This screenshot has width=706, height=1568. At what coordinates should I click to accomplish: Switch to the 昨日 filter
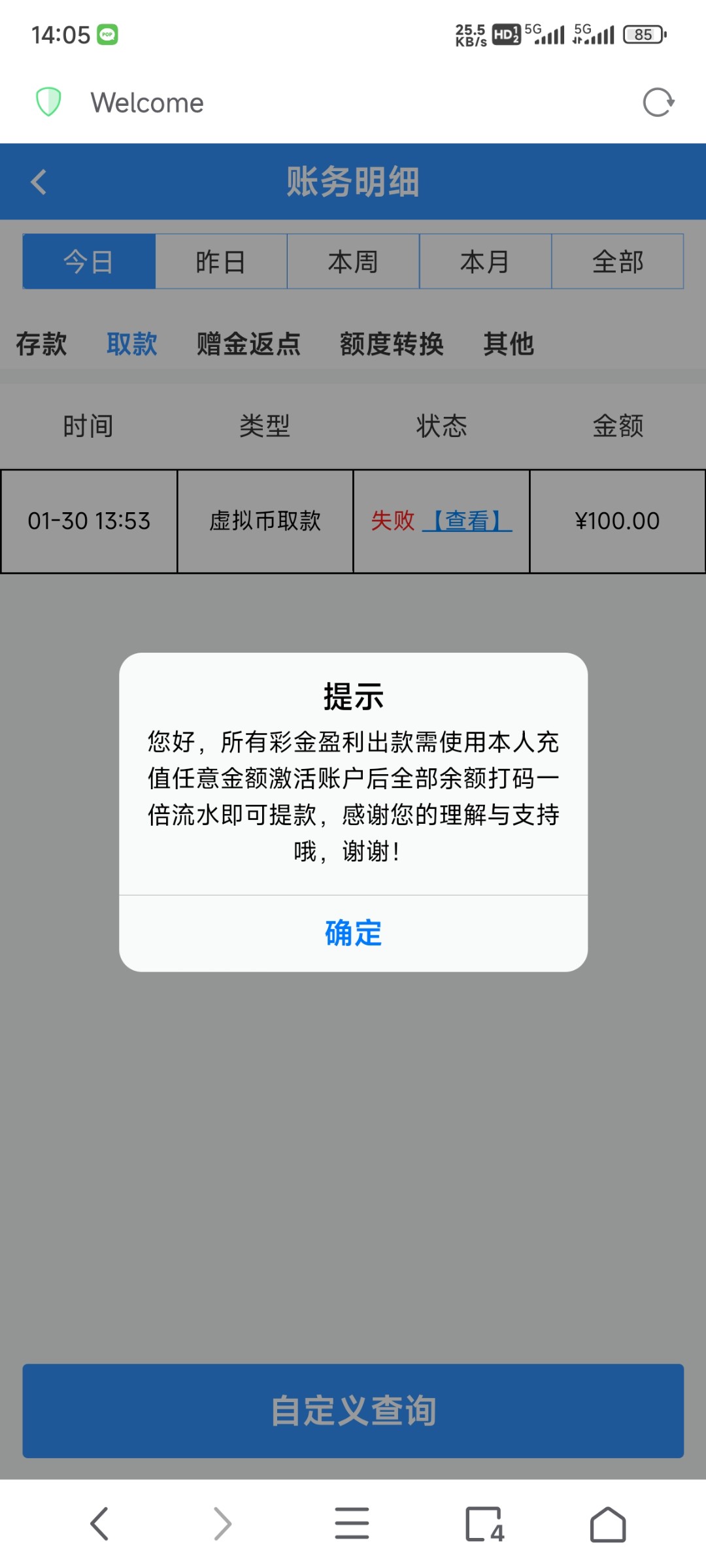pyautogui.click(x=221, y=261)
